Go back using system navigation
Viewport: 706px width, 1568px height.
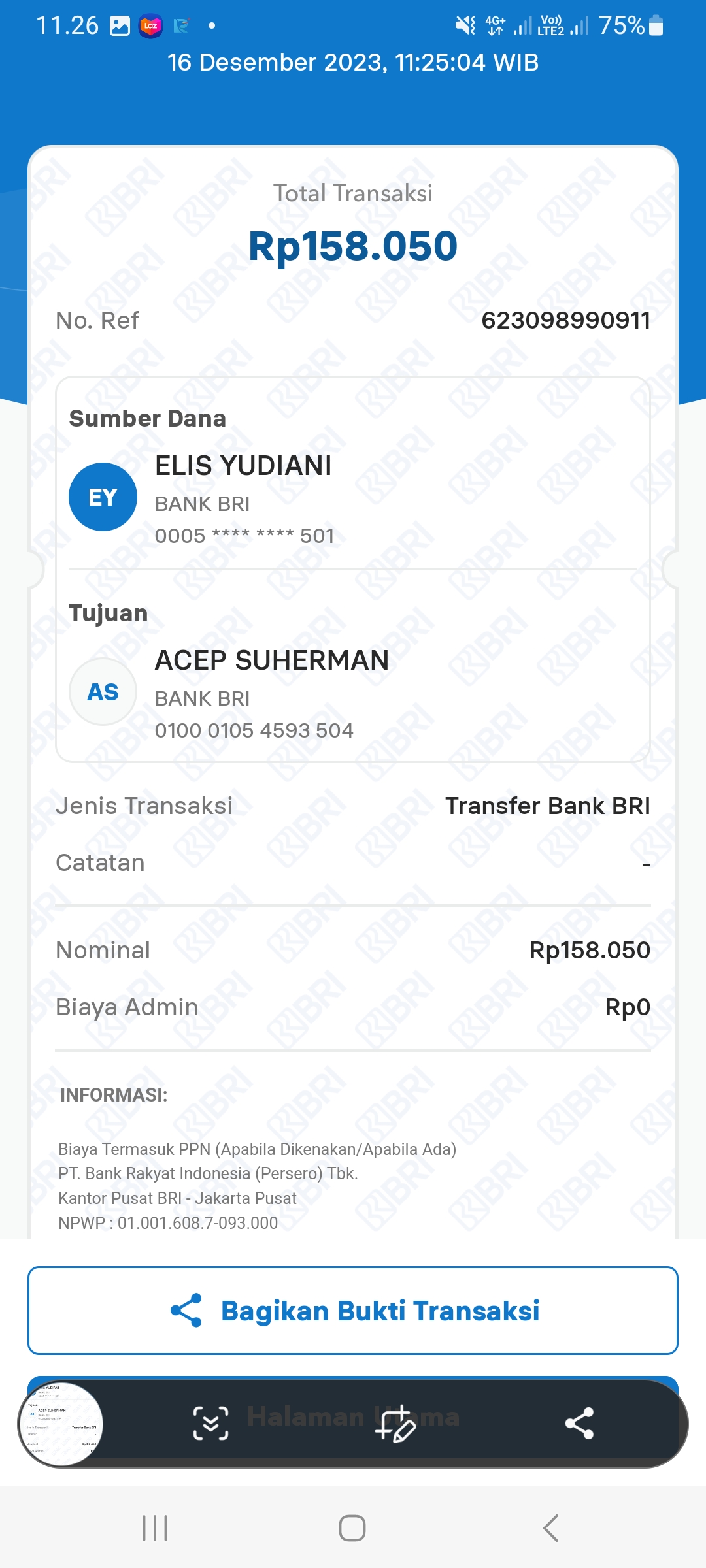pyautogui.click(x=550, y=1528)
